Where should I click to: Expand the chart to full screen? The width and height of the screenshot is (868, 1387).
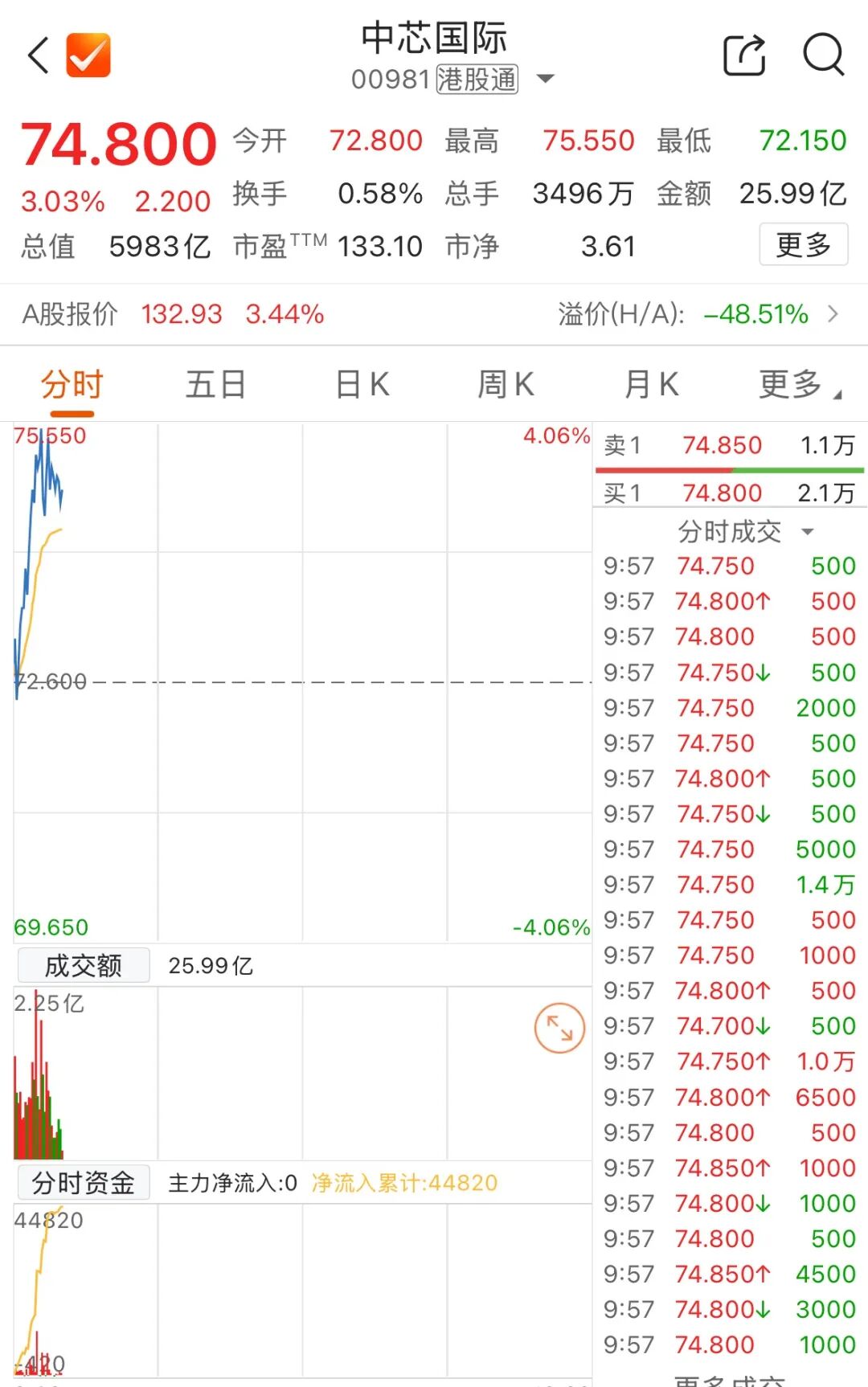pyautogui.click(x=559, y=1028)
